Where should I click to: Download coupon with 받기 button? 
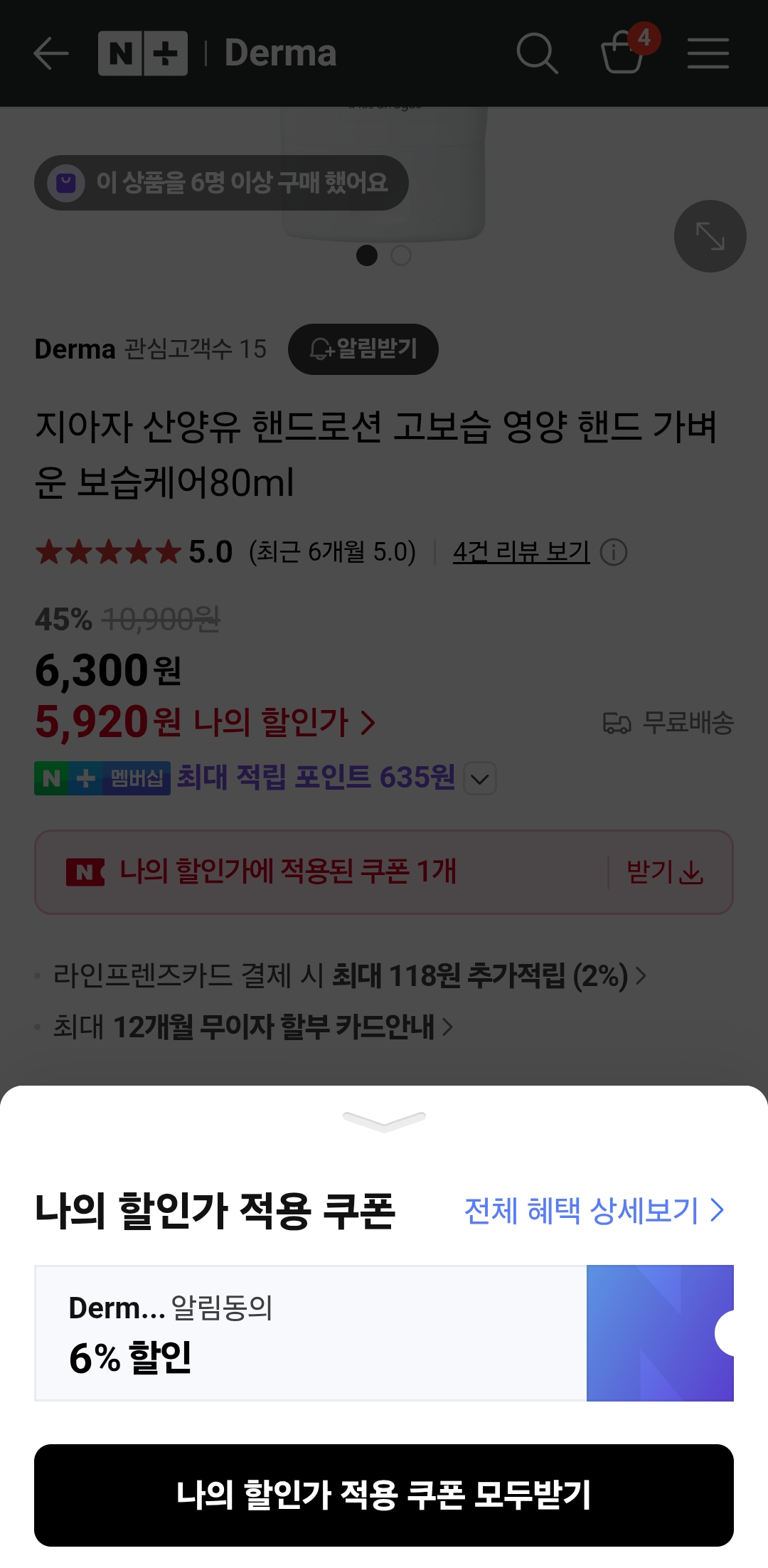[x=665, y=872]
